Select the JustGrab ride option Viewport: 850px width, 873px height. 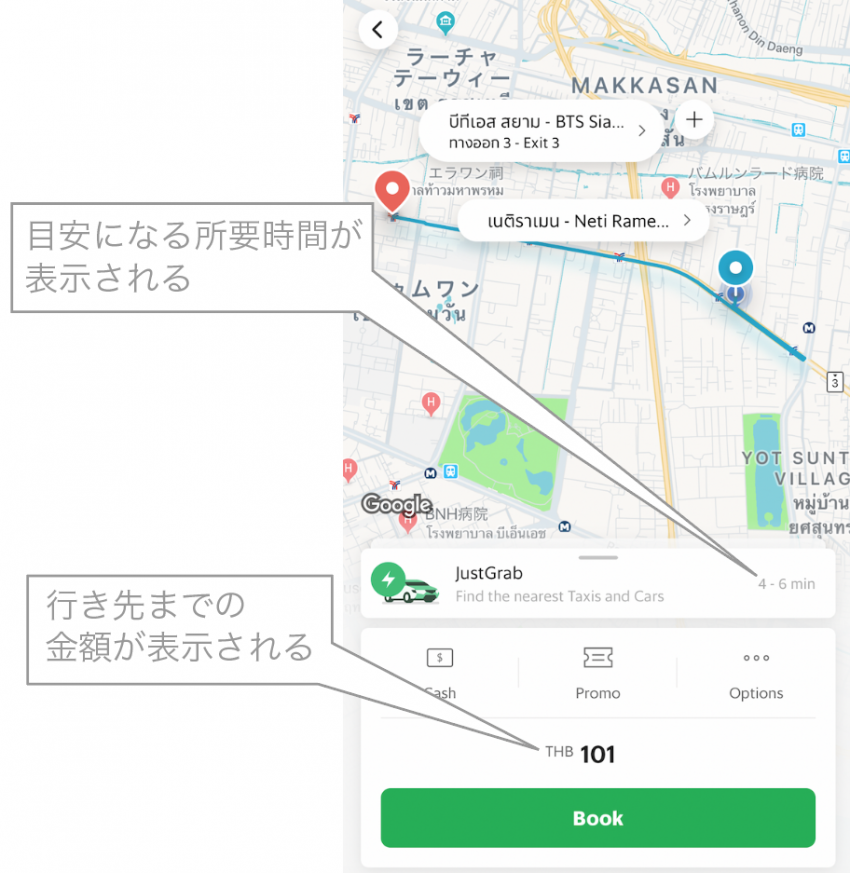597,583
